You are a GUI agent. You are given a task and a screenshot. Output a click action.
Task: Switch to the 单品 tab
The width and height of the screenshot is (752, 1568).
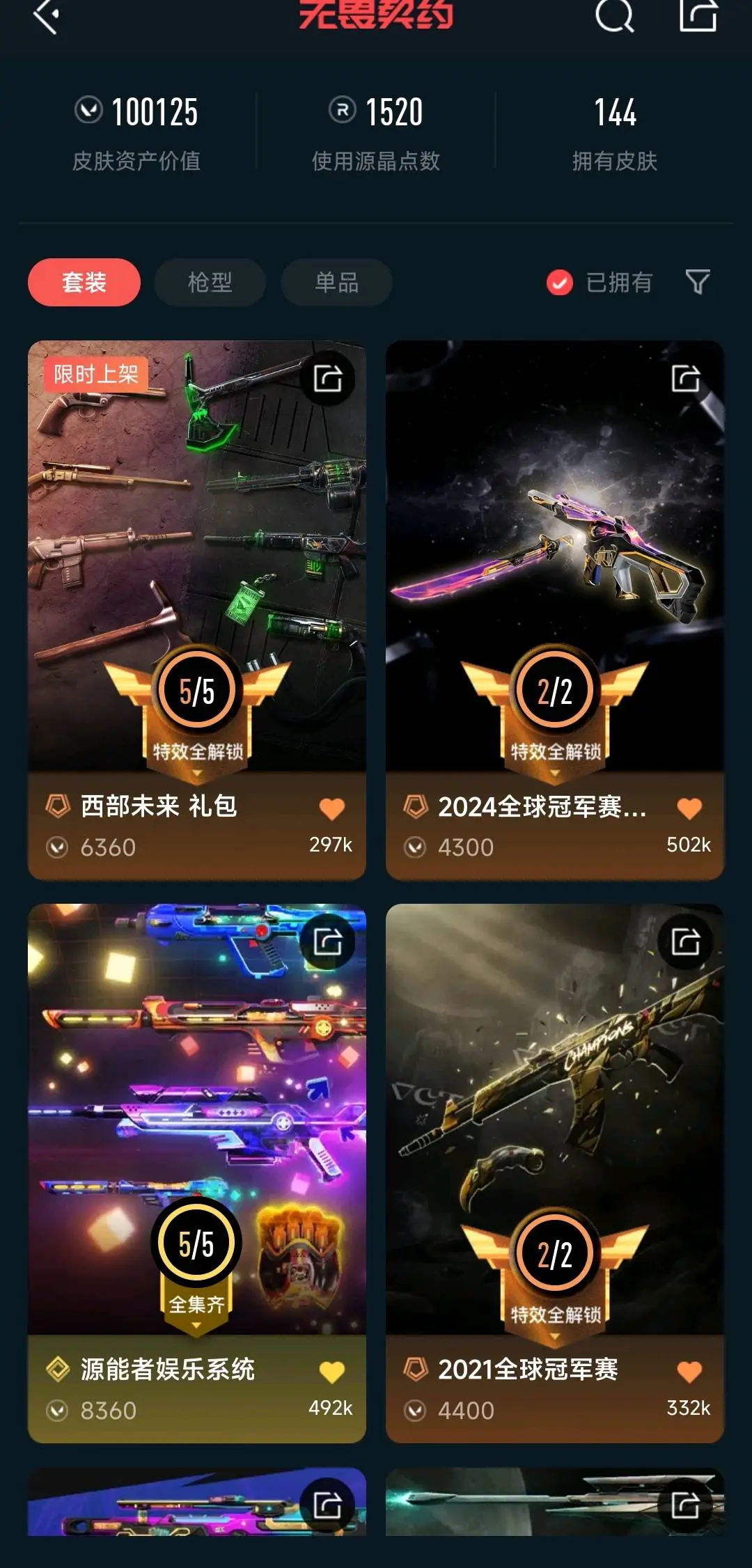[x=336, y=282]
